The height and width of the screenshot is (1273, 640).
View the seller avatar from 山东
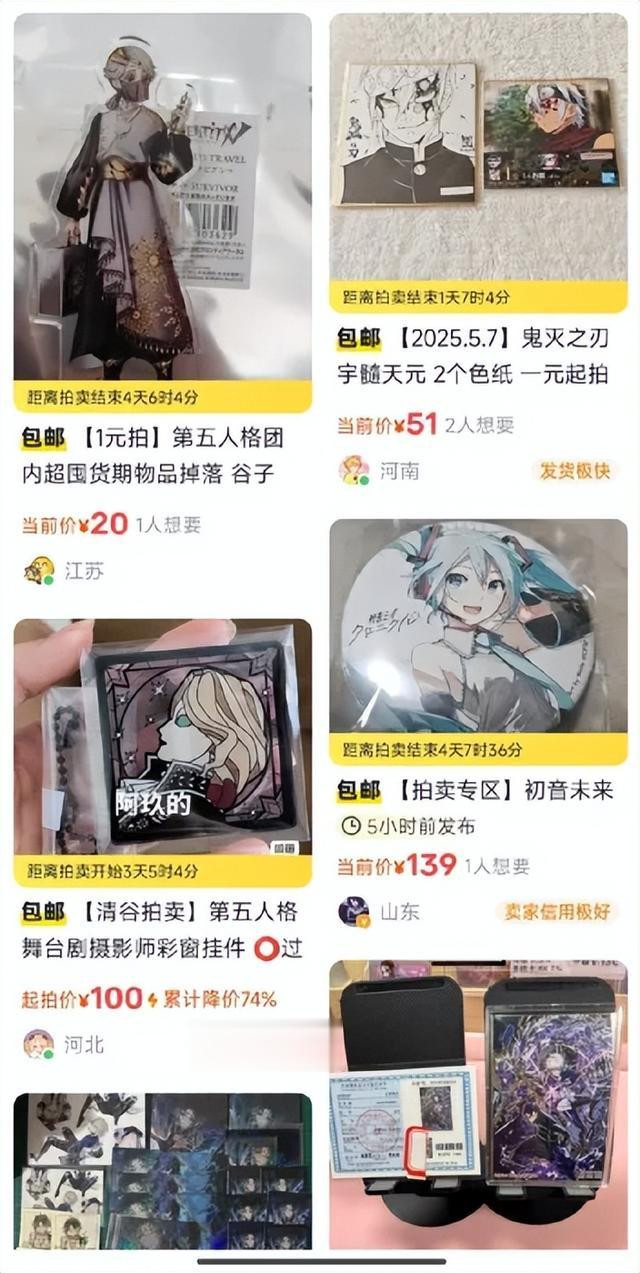354,911
